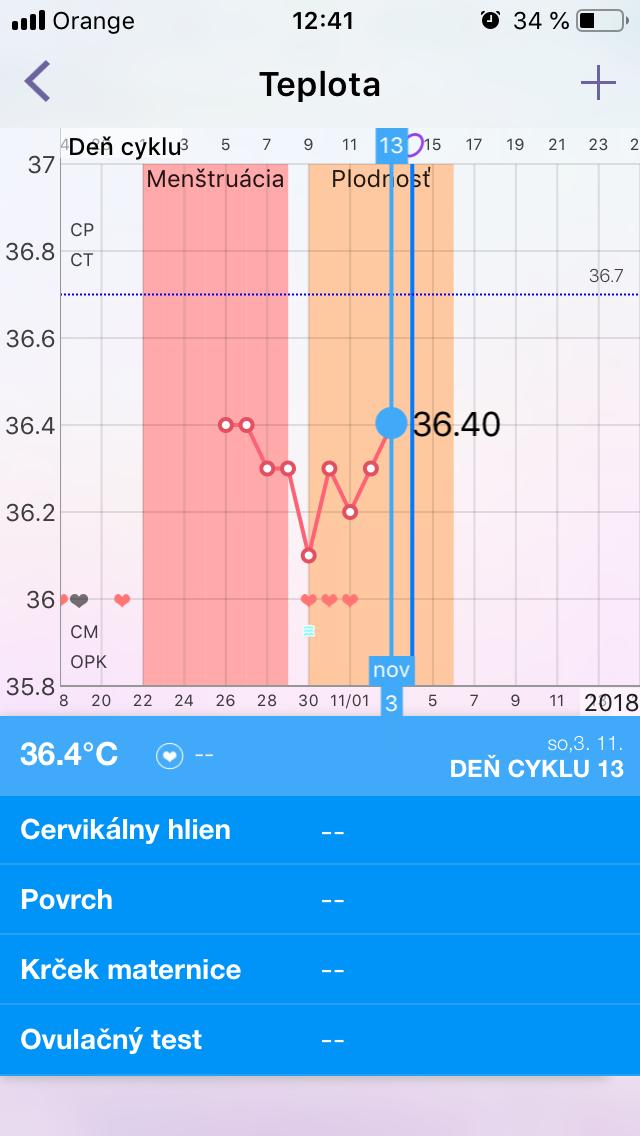Screen dimensions: 640x1136
Task: Select the Krček maternice row
Action: [320, 970]
